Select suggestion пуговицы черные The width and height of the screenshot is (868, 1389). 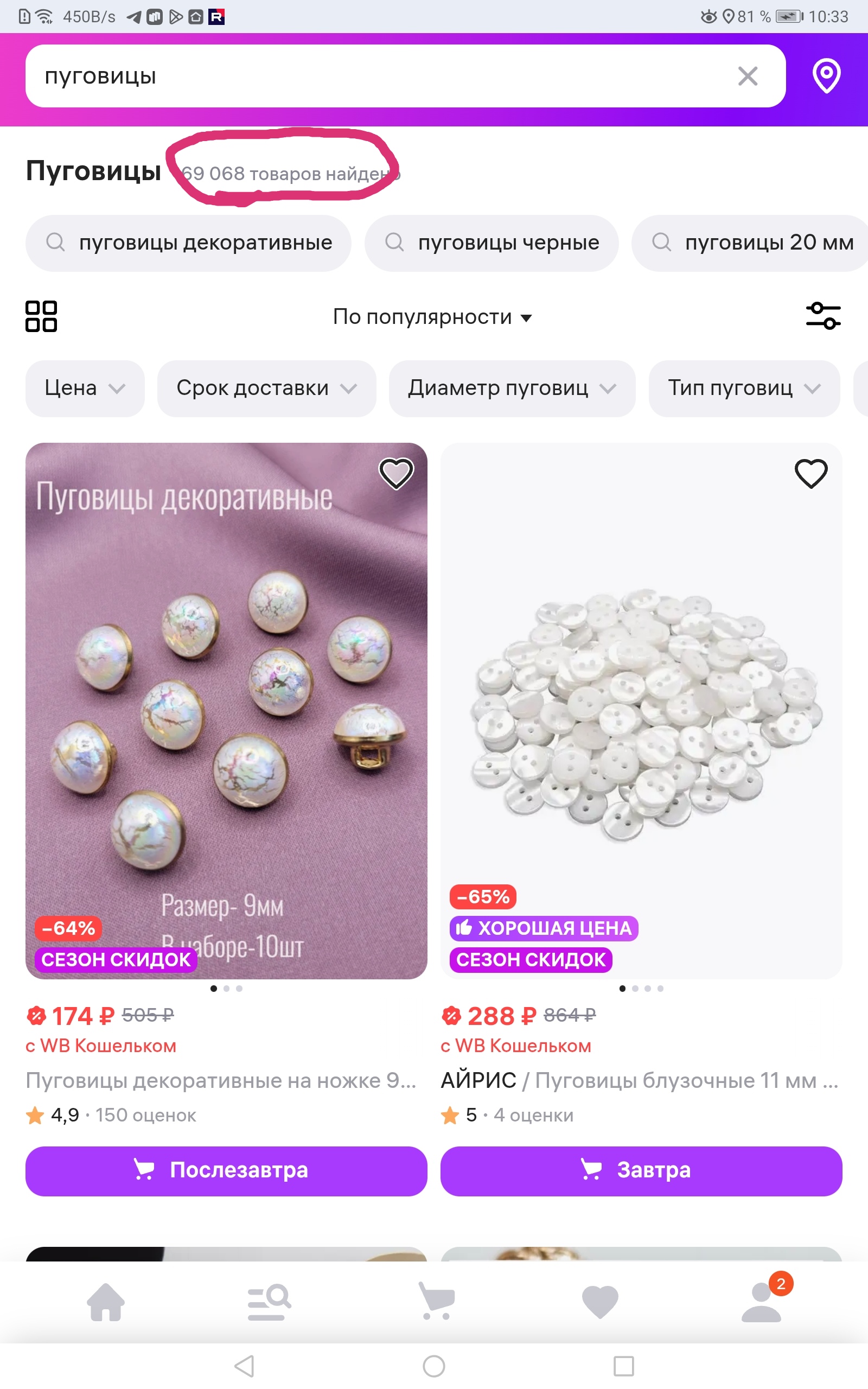492,243
